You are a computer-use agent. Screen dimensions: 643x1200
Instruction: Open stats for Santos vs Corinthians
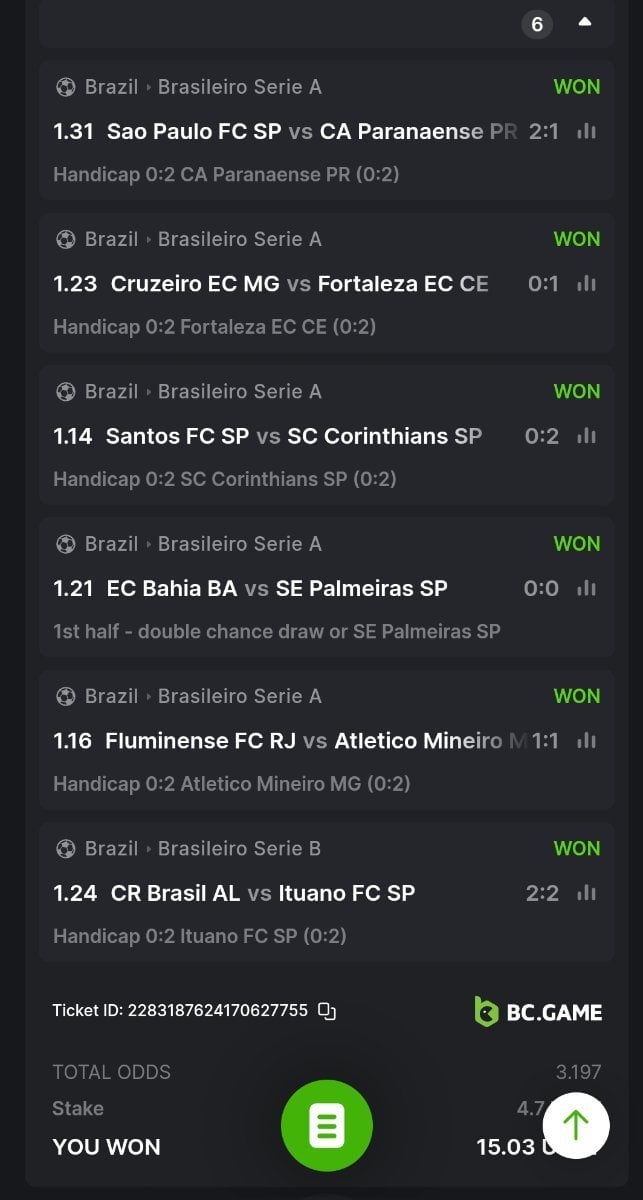[587, 436]
